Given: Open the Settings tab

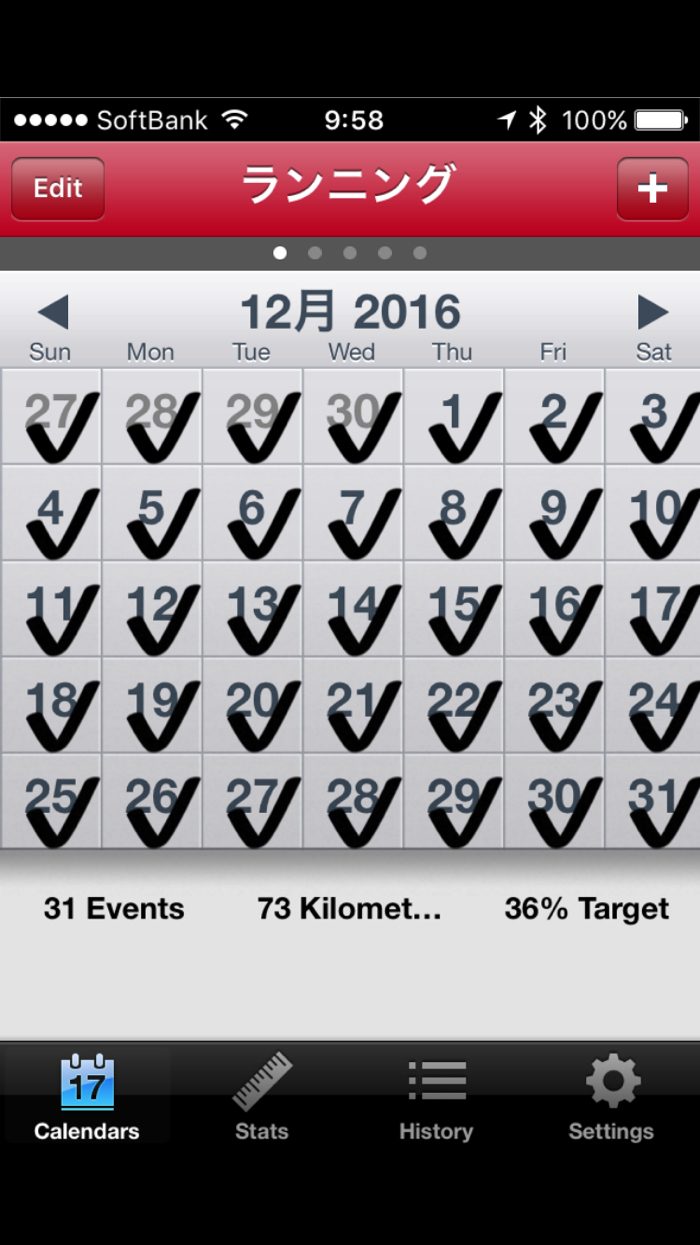Looking at the screenshot, I should coord(611,1096).
